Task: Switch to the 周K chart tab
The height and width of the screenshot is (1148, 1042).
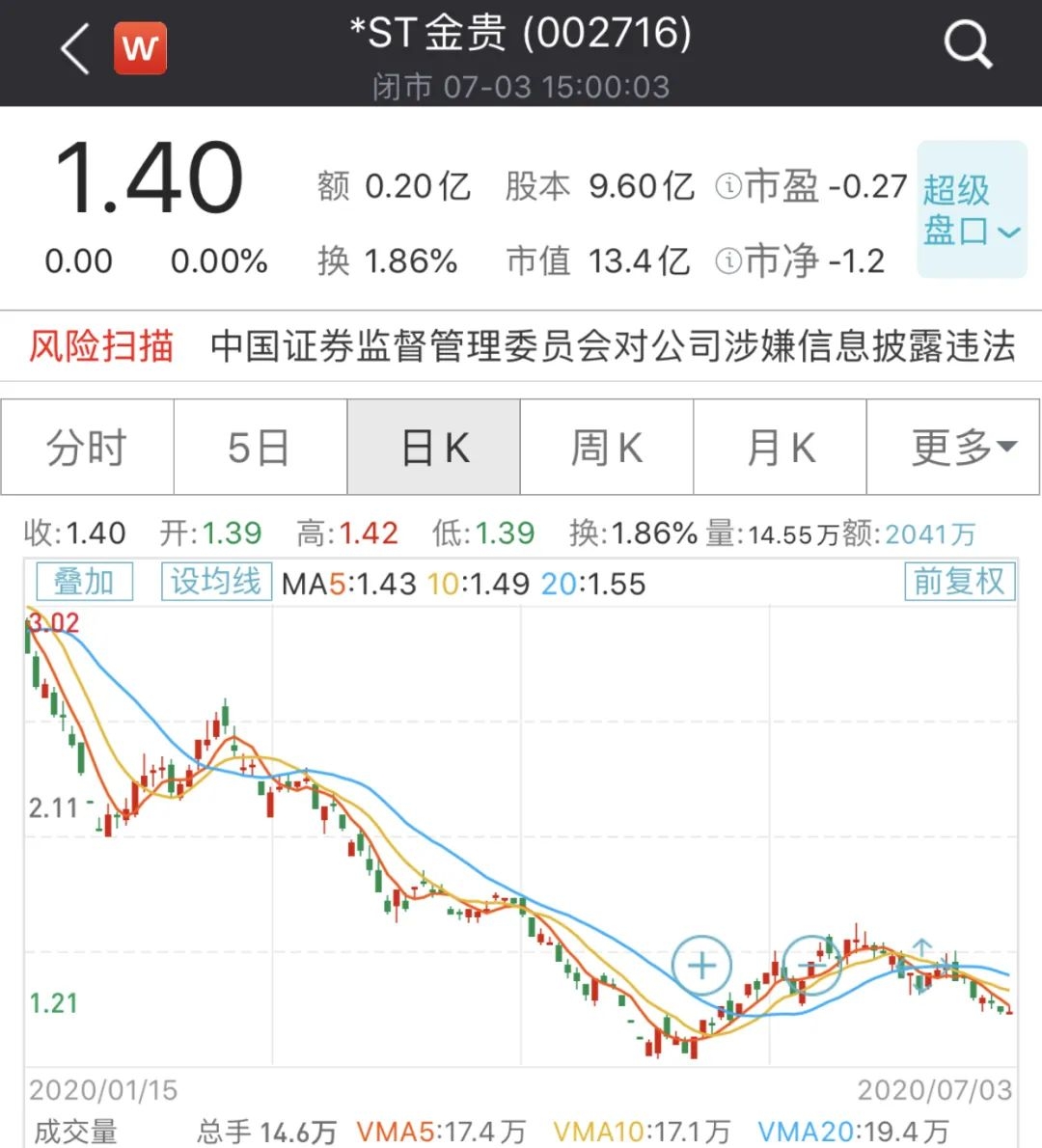Action: pos(606,448)
